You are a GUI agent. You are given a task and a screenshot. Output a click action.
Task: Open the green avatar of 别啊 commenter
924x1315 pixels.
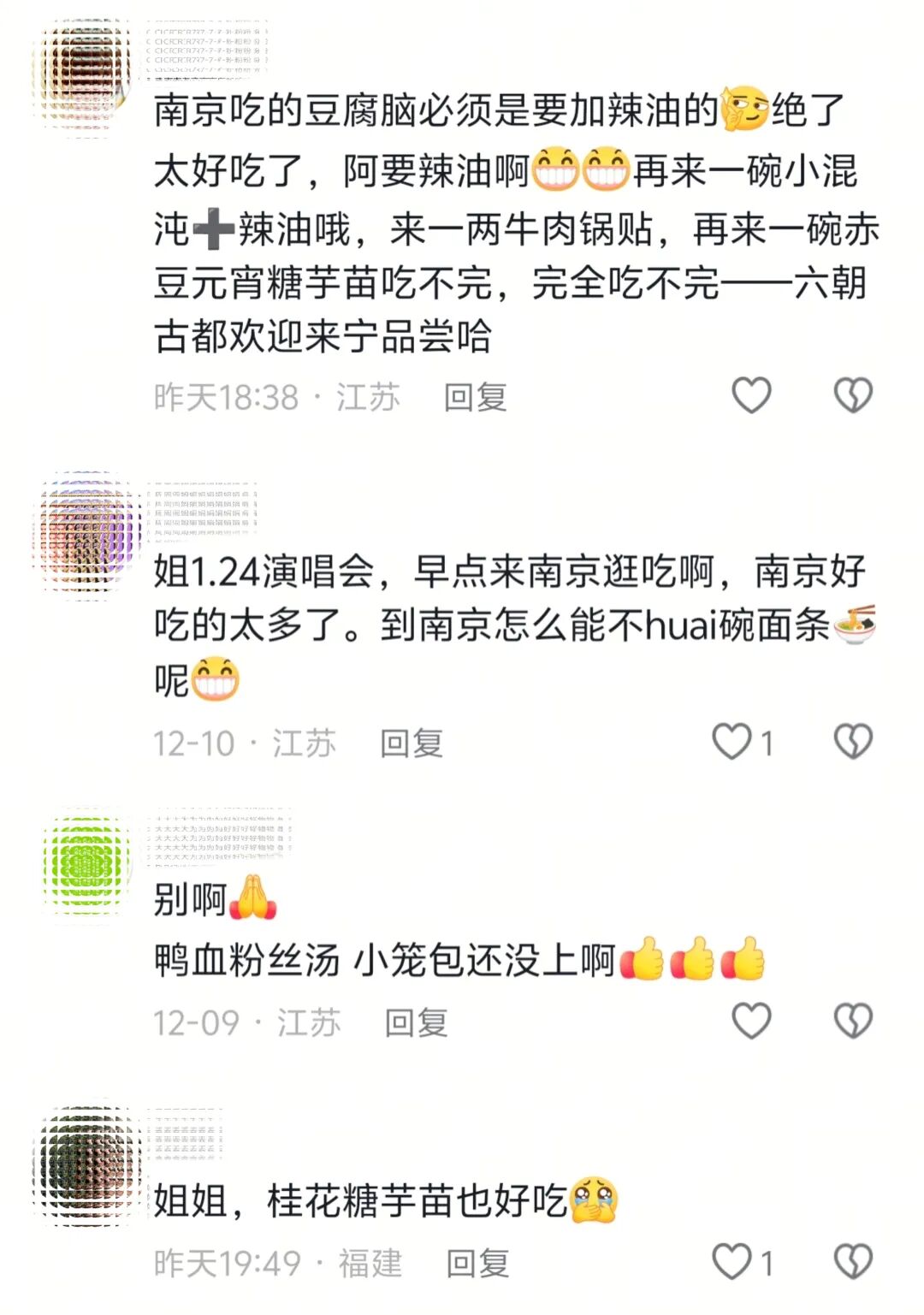[x=86, y=862]
